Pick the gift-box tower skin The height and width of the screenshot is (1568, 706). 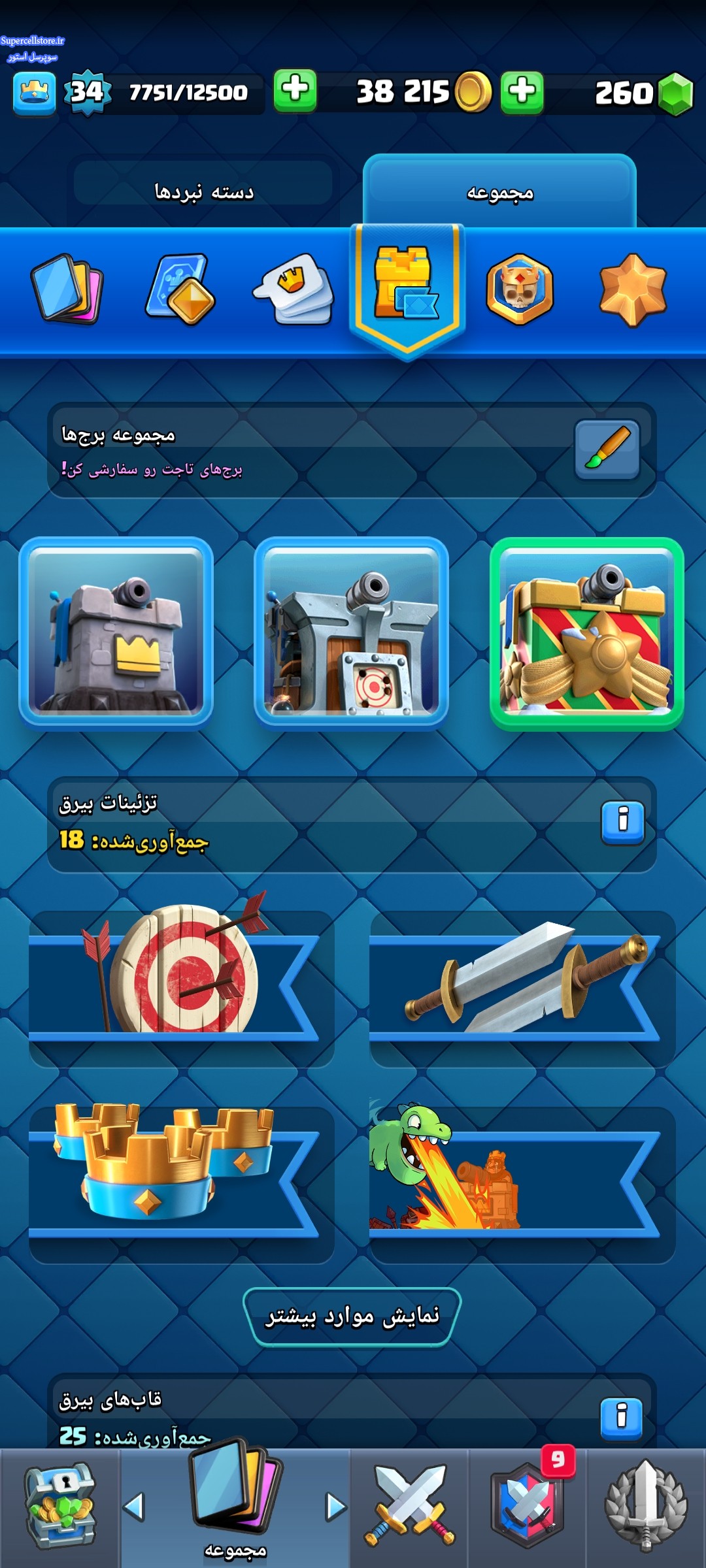[587, 632]
